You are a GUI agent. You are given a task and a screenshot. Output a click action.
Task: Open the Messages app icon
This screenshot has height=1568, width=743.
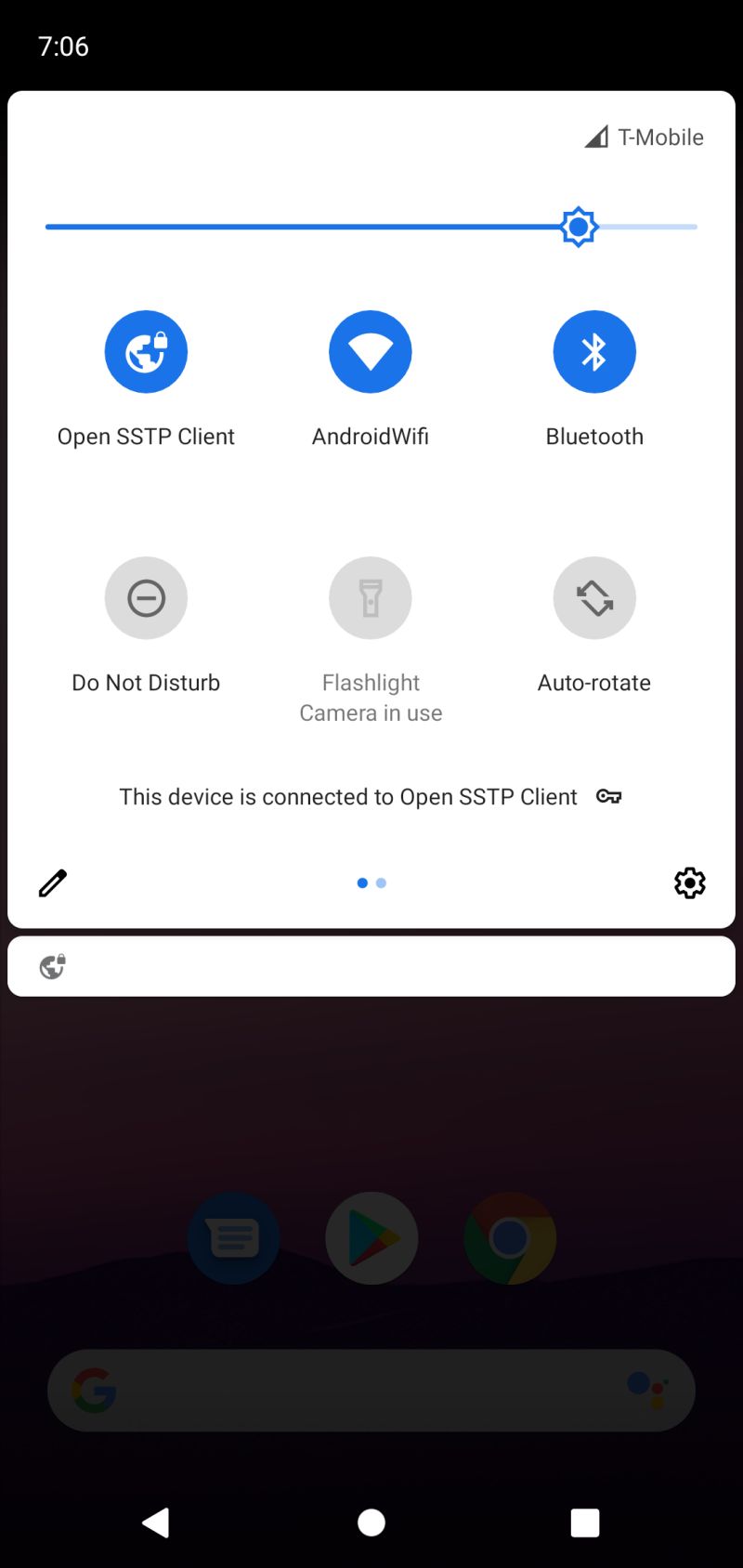click(x=233, y=1238)
